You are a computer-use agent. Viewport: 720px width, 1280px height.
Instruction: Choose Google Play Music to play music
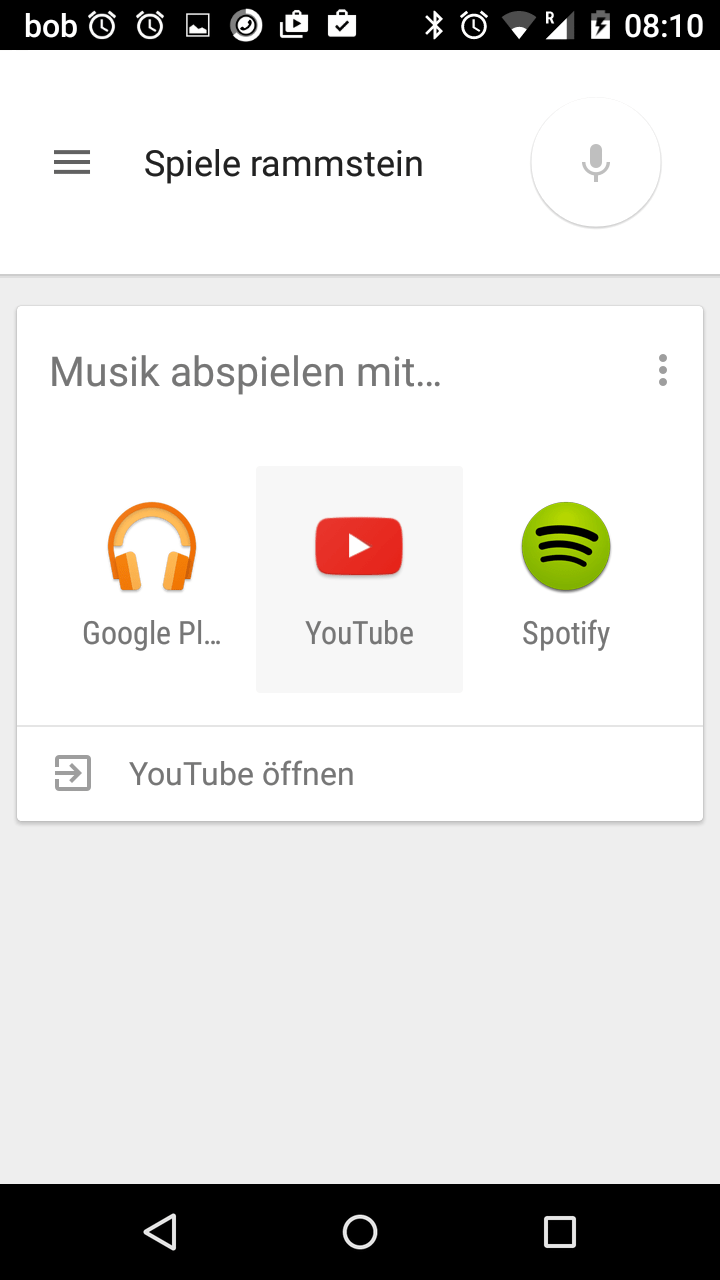pyautogui.click(x=152, y=577)
